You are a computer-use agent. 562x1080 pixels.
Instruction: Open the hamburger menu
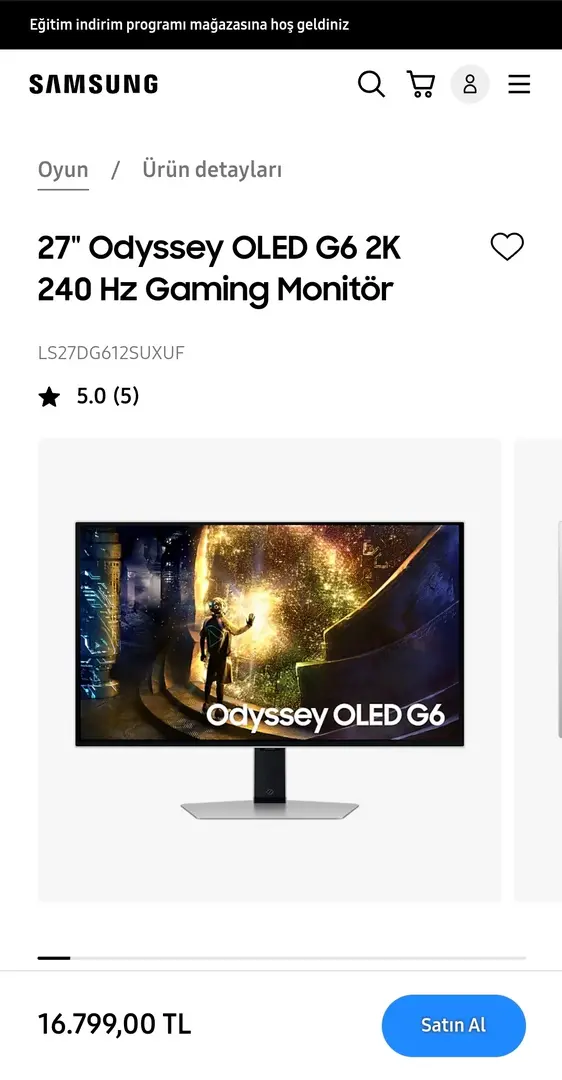tap(519, 84)
